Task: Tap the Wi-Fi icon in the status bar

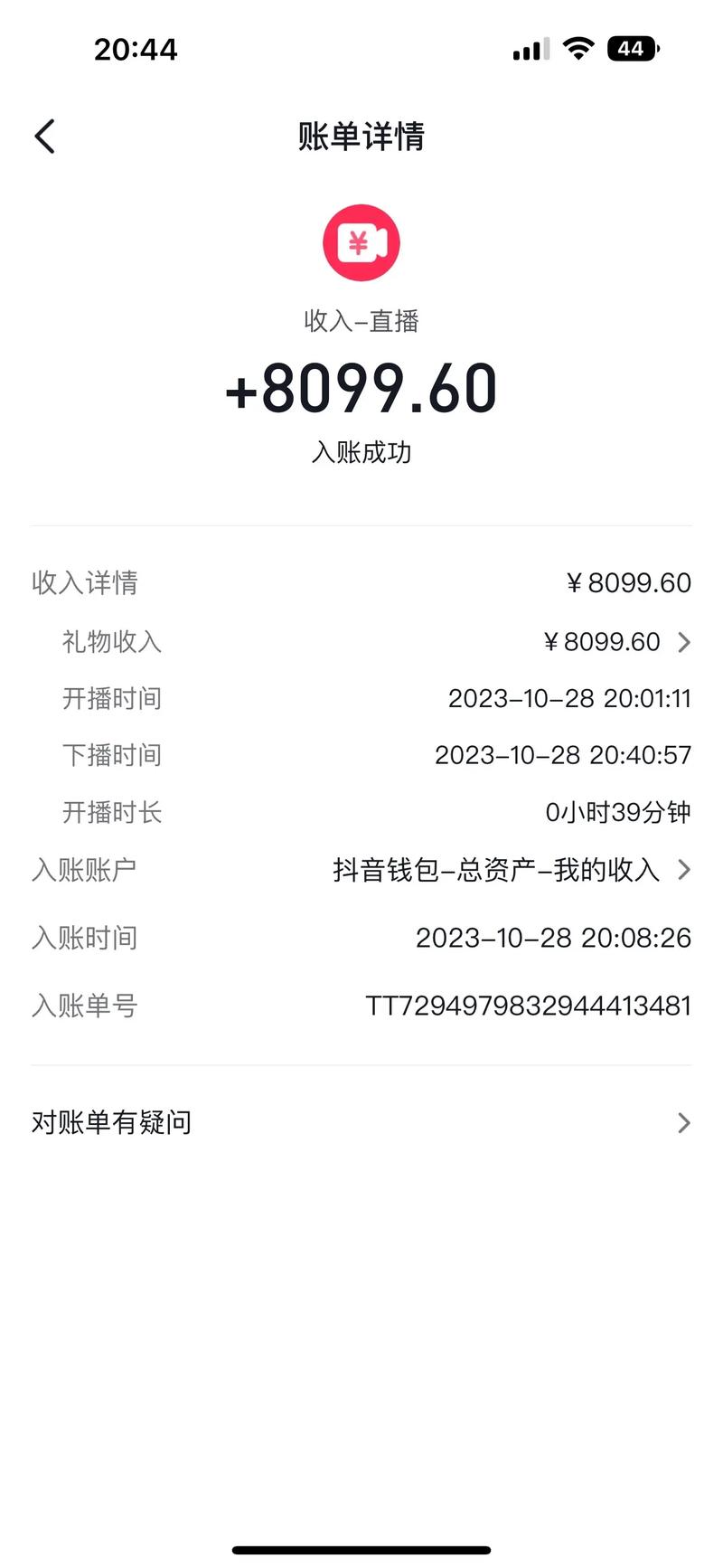Action: [x=579, y=48]
